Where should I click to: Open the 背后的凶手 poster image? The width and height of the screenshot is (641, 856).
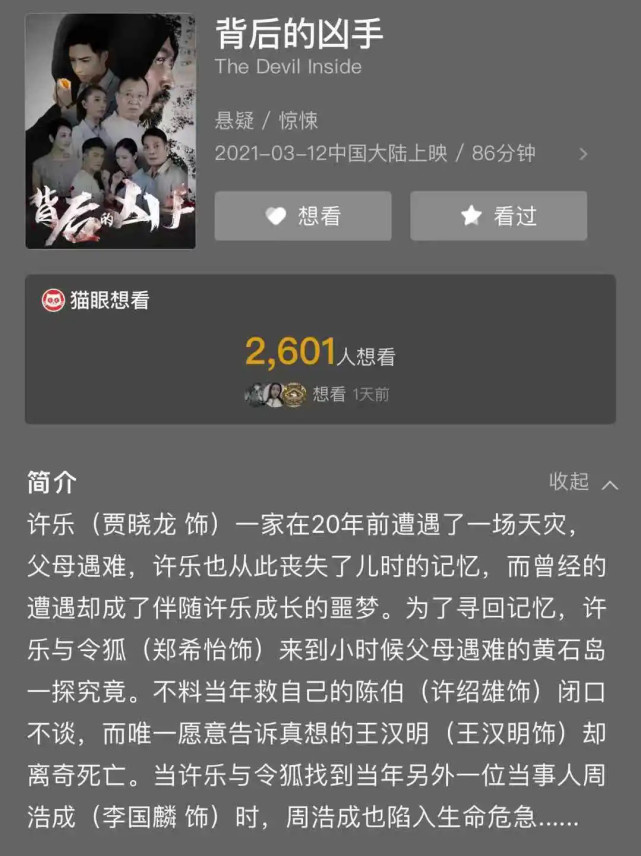pyautogui.click(x=110, y=131)
